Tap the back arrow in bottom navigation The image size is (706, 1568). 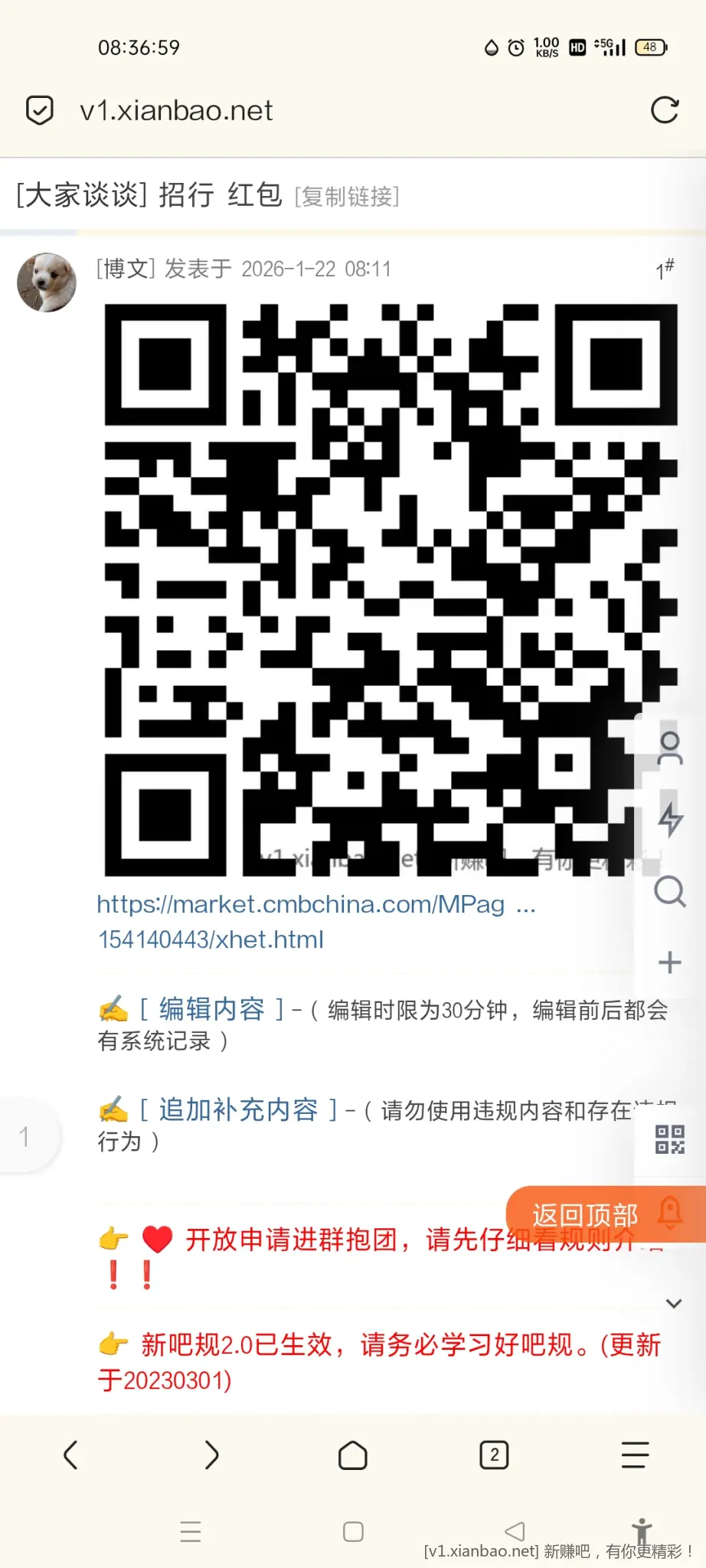[70, 1455]
